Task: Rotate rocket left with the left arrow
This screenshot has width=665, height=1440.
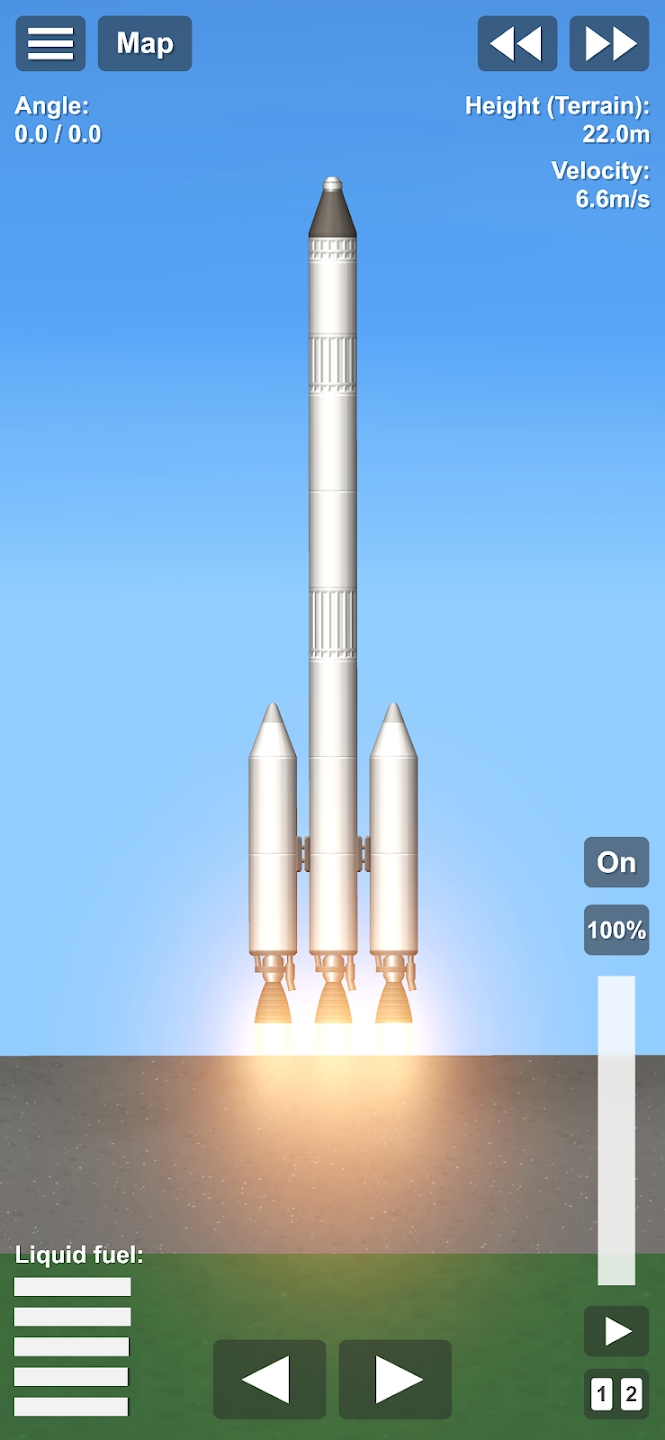Action: [x=269, y=1379]
